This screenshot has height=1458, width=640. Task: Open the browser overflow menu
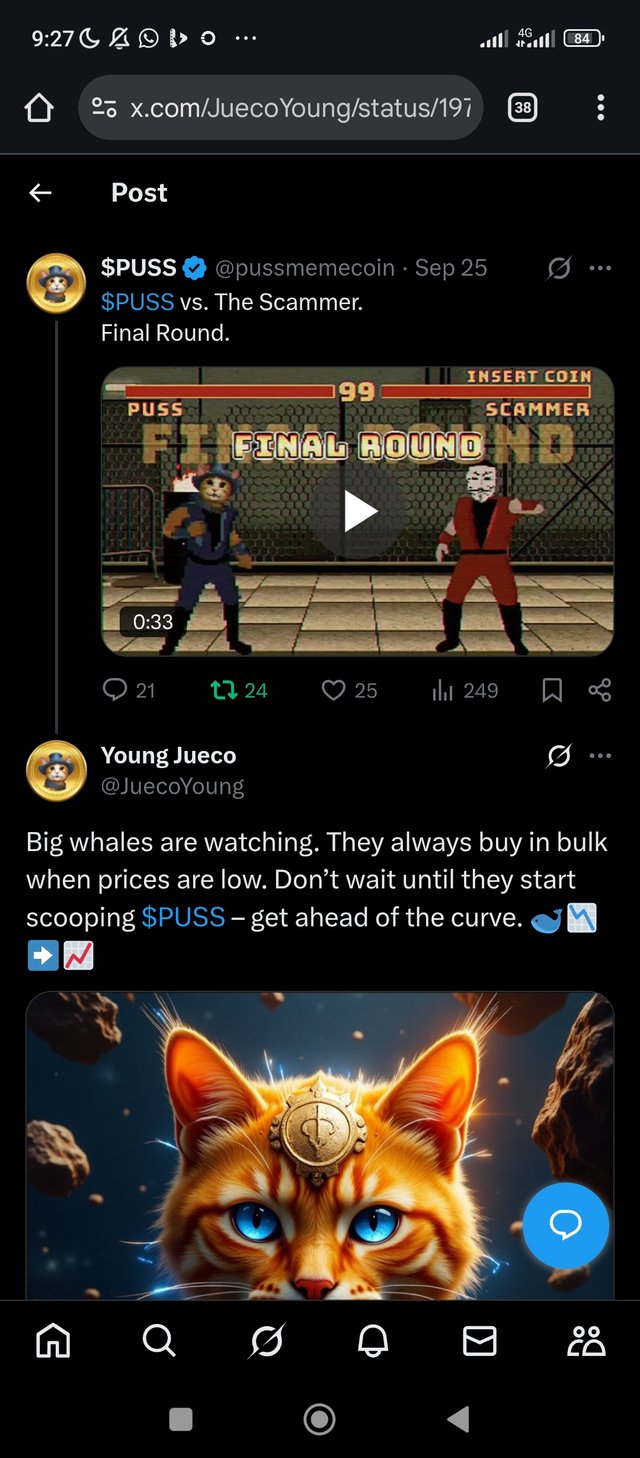(600, 108)
